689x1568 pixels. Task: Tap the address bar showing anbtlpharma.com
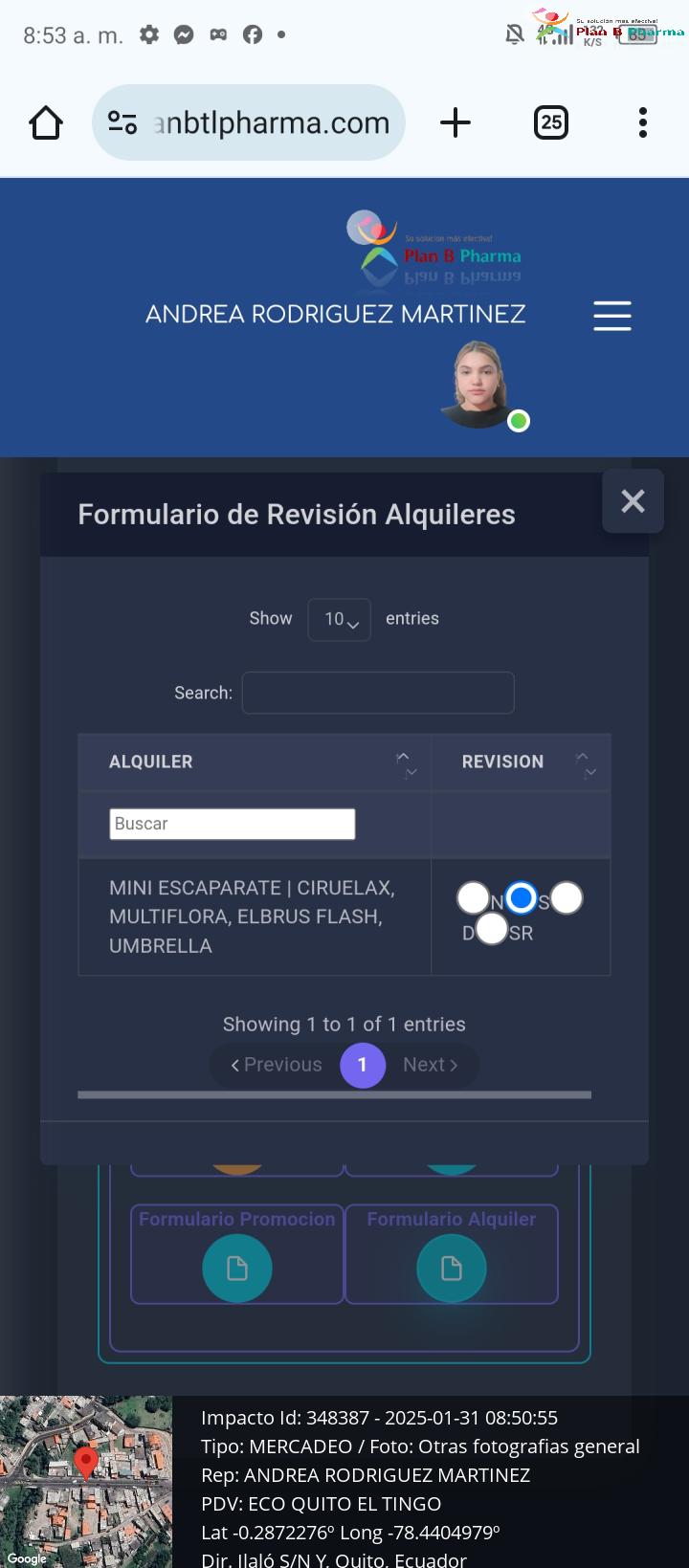tap(249, 122)
